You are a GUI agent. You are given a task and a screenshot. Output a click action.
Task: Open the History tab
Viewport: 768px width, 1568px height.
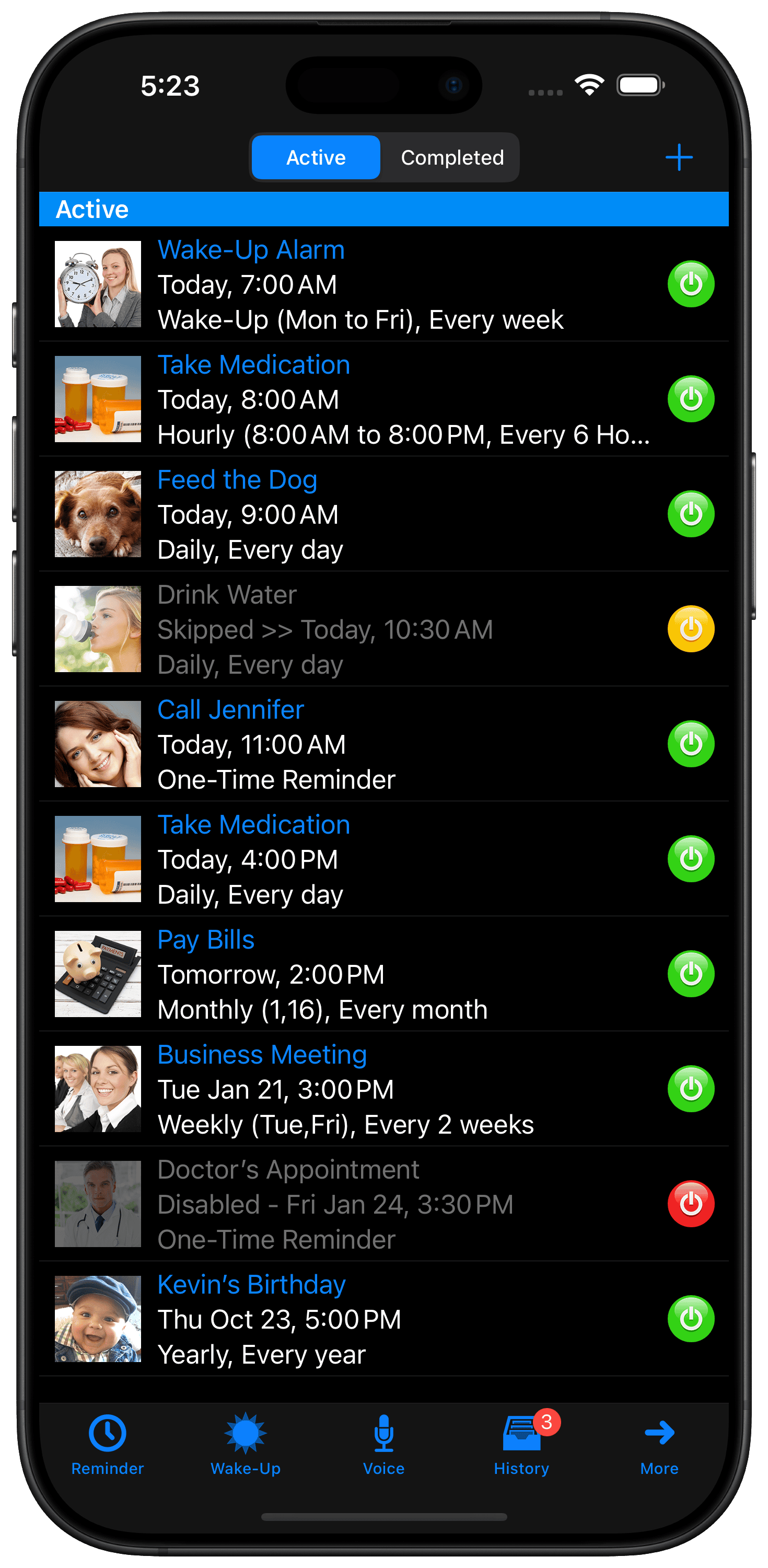point(521,1445)
